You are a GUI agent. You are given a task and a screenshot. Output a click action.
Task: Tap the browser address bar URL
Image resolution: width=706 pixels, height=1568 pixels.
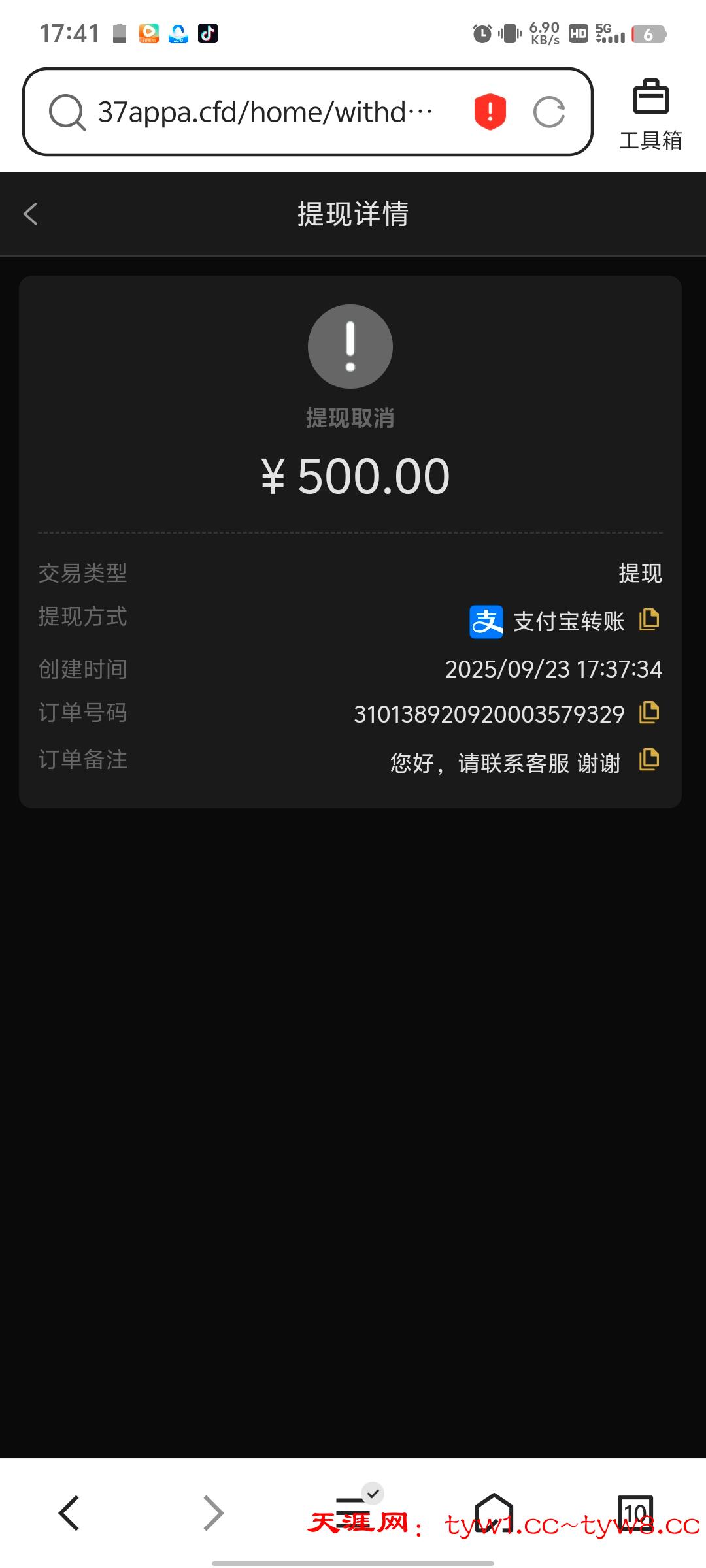point(265,112)
